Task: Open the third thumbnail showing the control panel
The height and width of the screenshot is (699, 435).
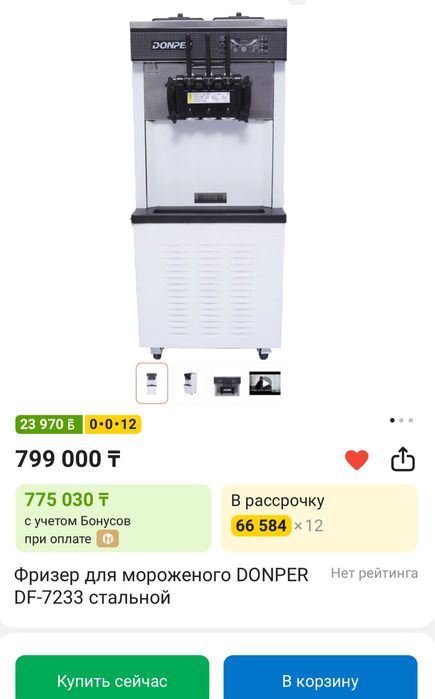Action: [x=227, y=383]
